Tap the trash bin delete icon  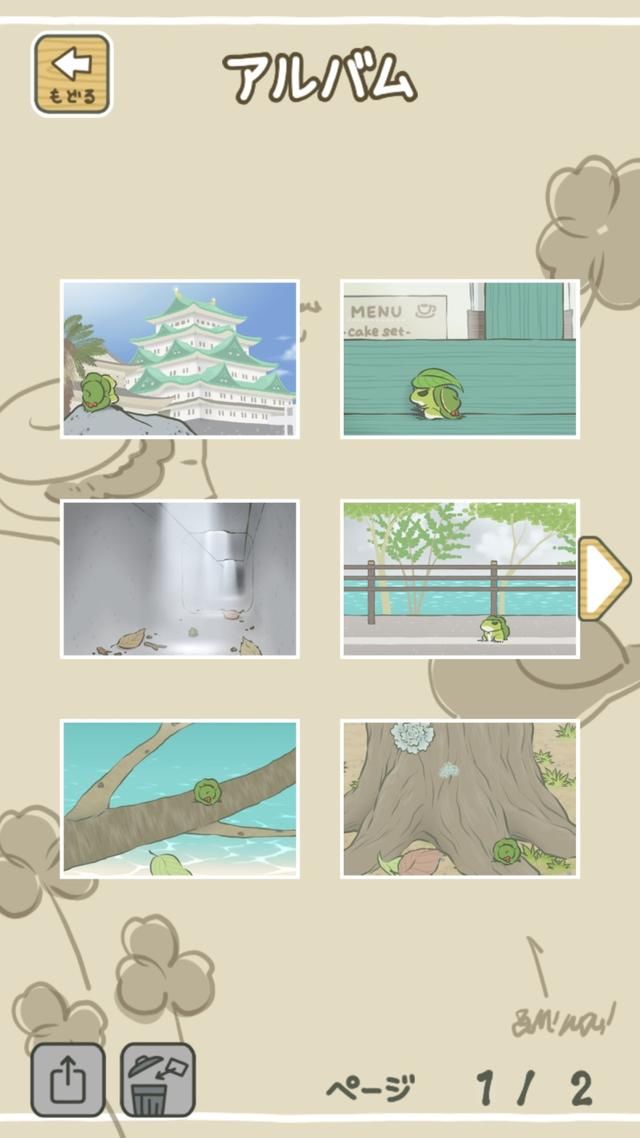(158, 1080)
